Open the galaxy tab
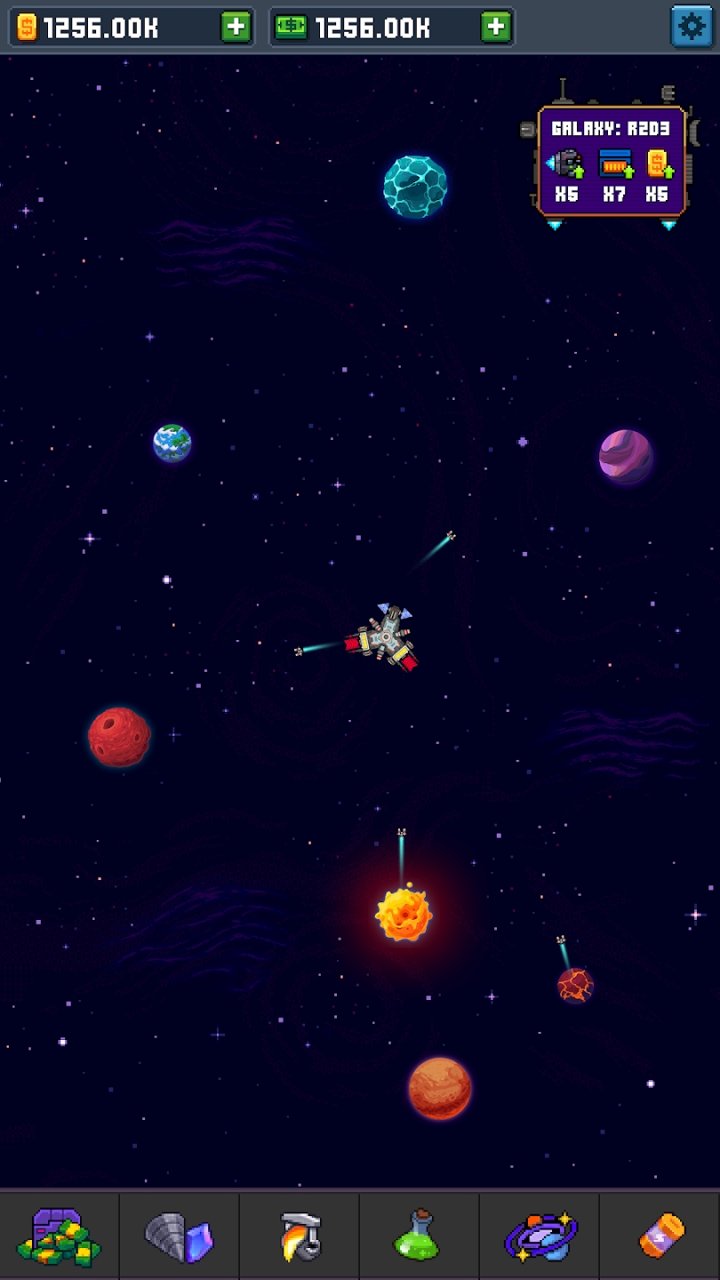The height and width of the screenshot is (1280, 720). (540, 1236)
